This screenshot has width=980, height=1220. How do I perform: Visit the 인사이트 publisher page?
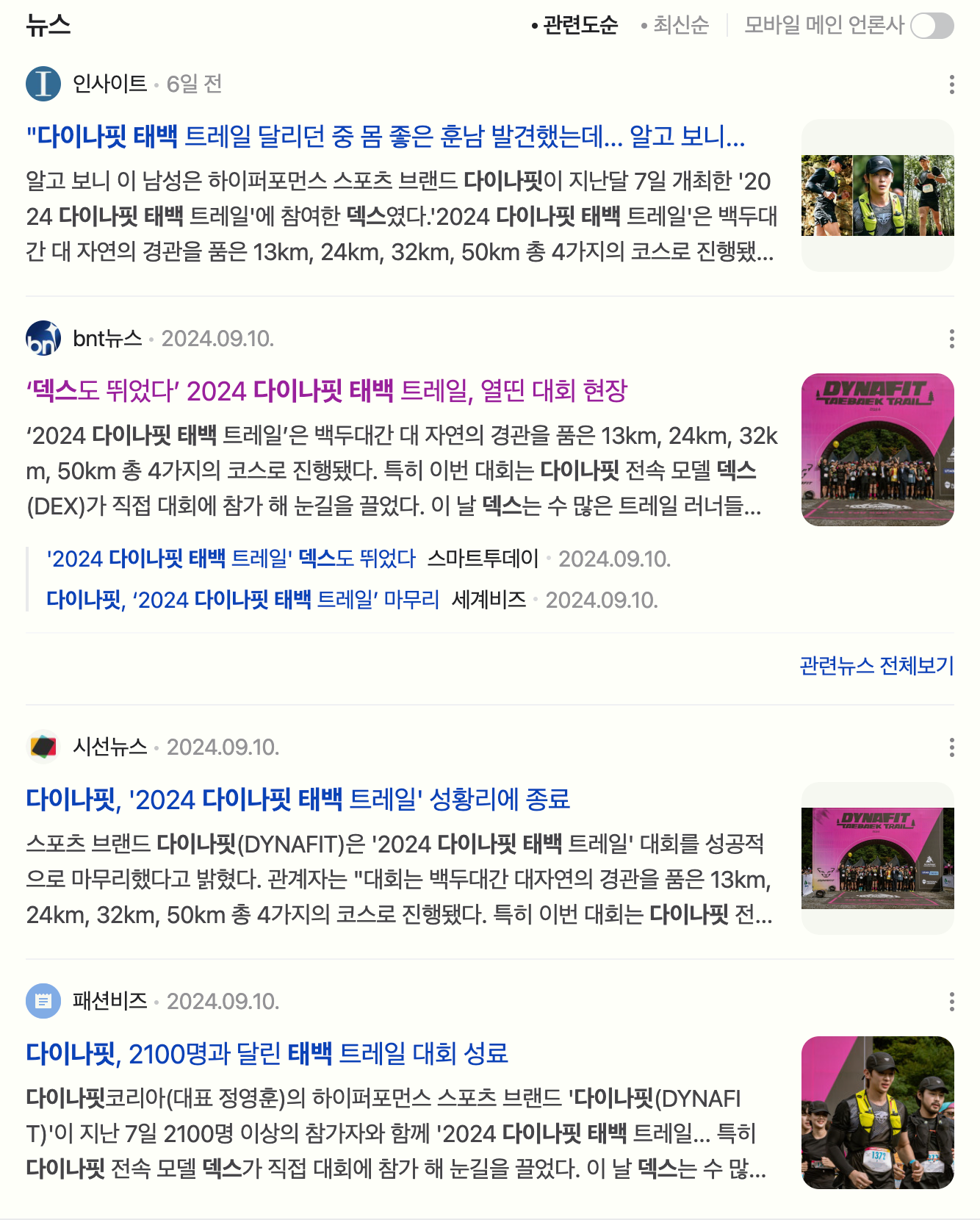(x=110, y=85)
